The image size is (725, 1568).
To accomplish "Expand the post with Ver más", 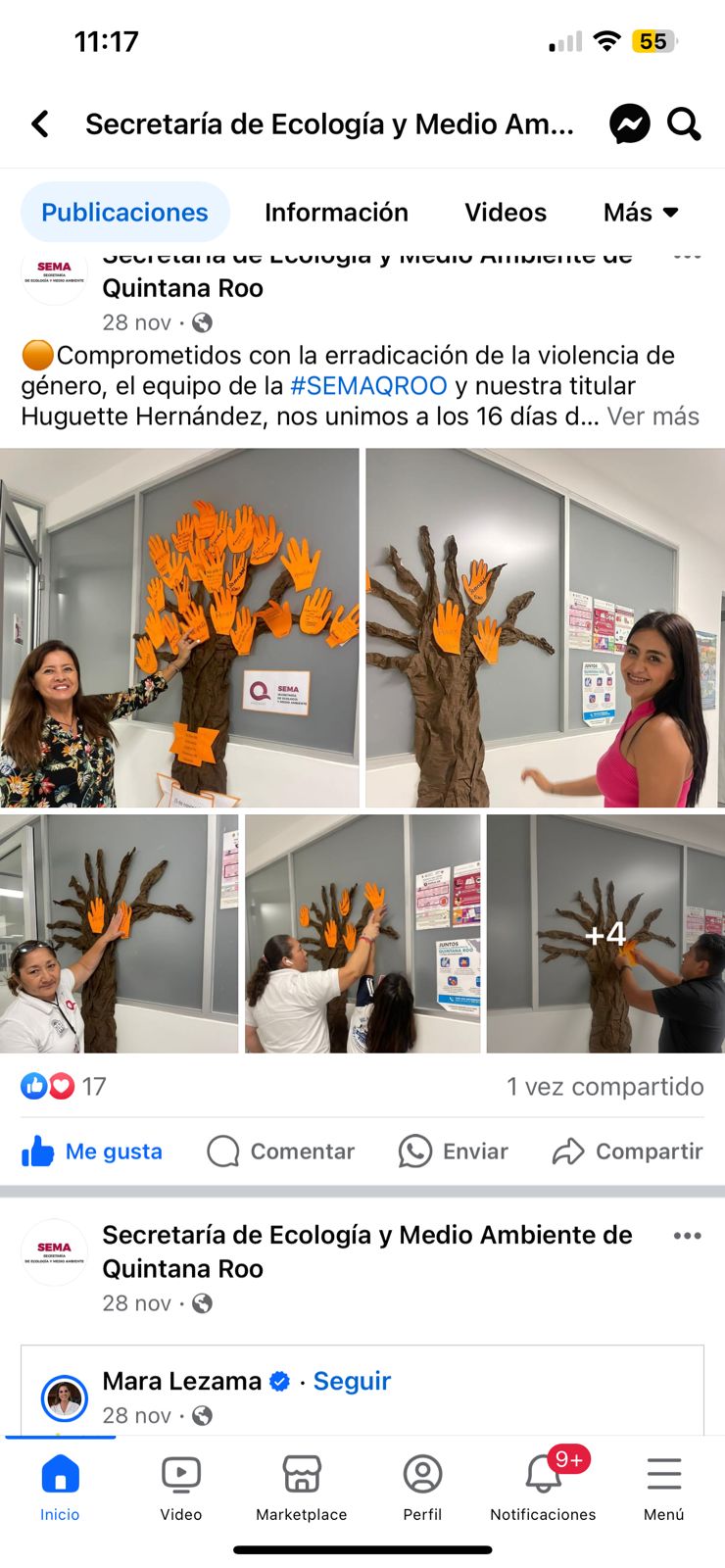I will point(652,416).
